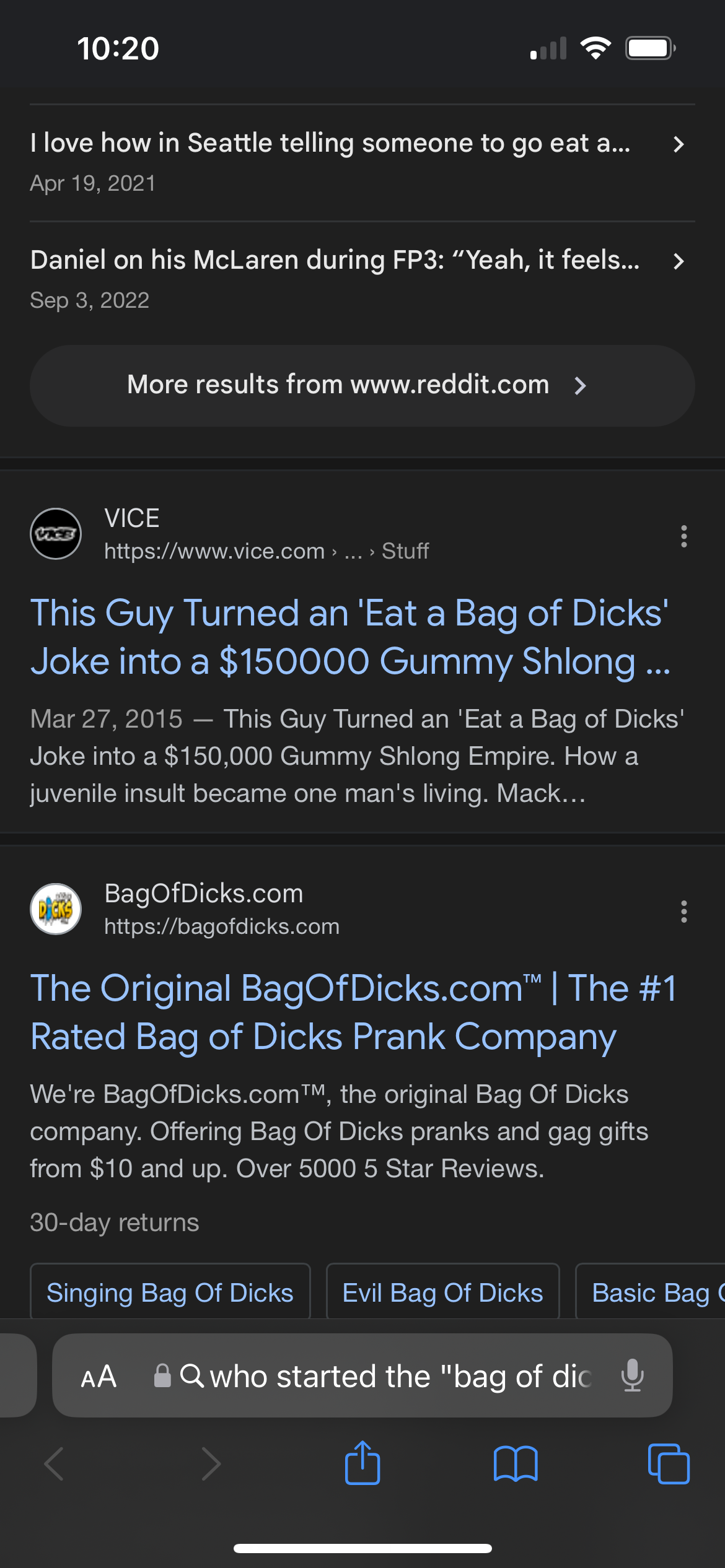This screenshot has height=1568, width=725.
Task: Open the overflow menu for the BagOfDicks.com result
Action: click(x=683, y=912)
